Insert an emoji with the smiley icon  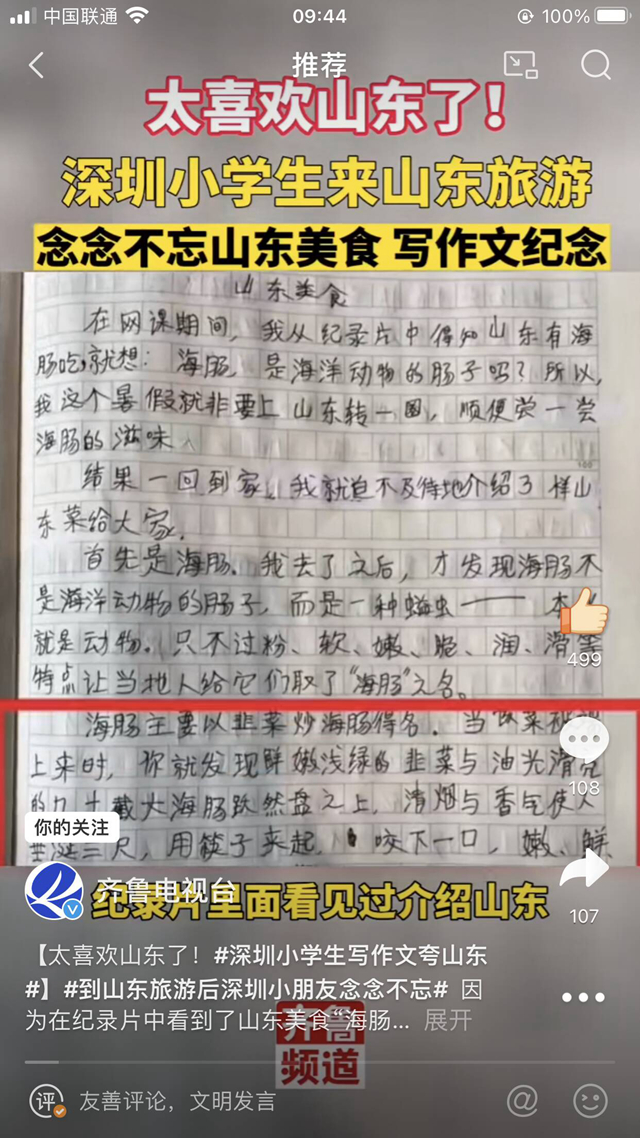click(x=590, y=1102)
